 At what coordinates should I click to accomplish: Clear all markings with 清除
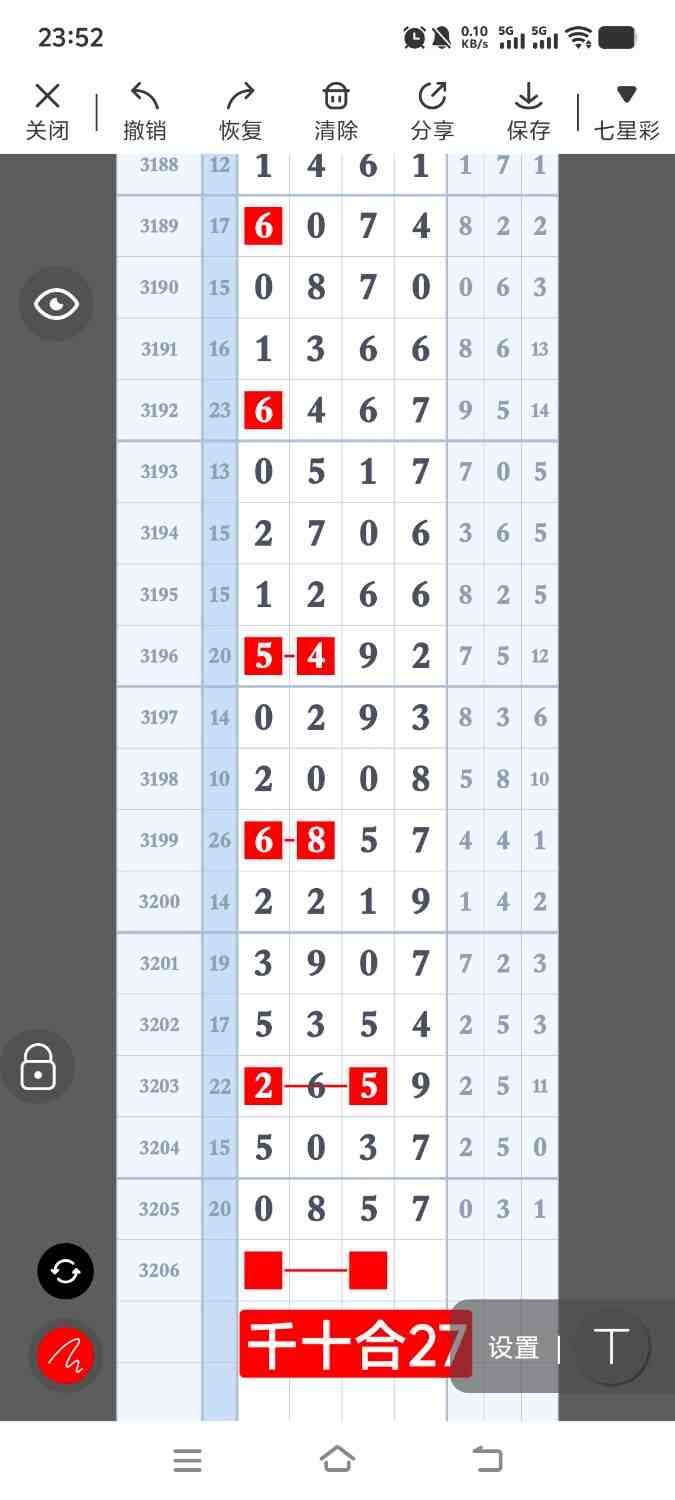click(336, 111)
